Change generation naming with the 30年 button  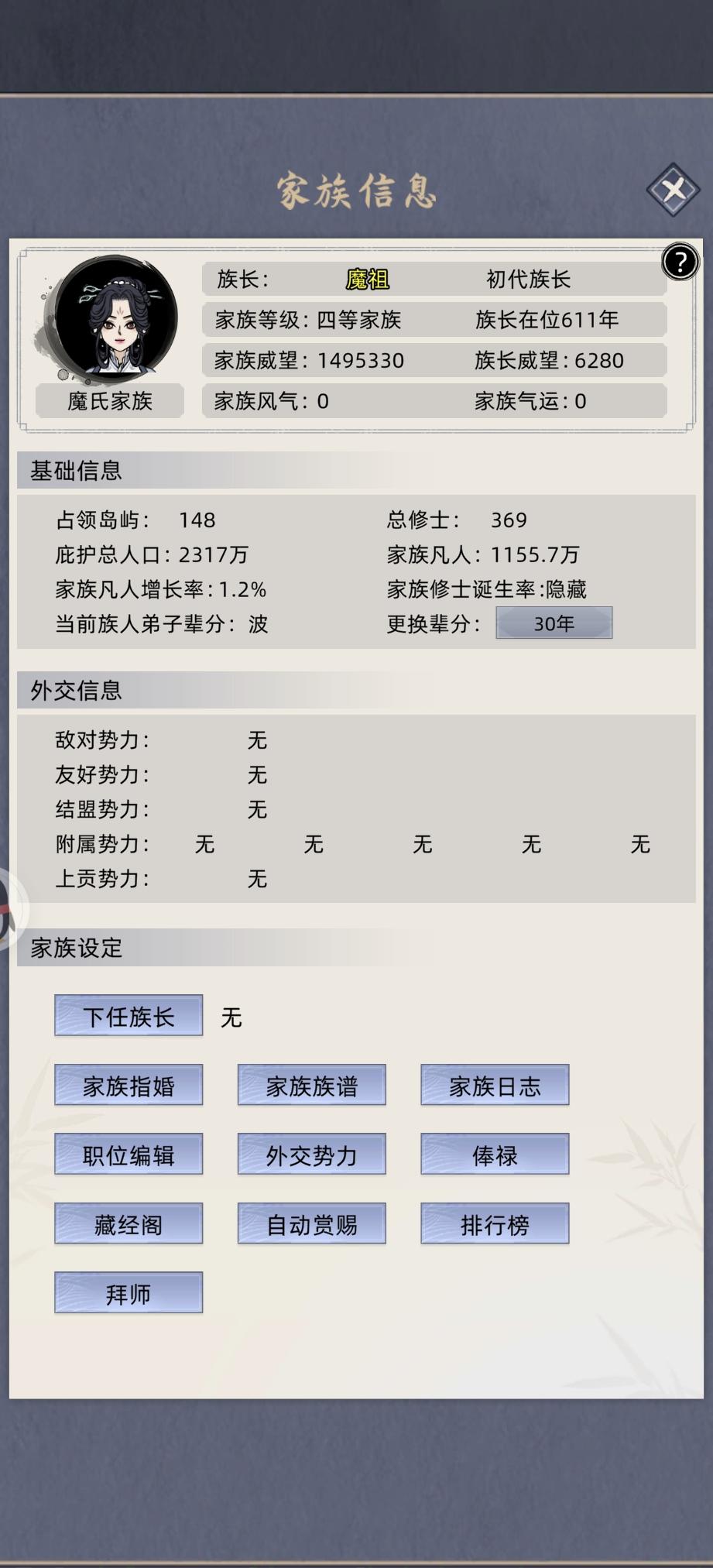pyautogui.click(x=553, y=623)
